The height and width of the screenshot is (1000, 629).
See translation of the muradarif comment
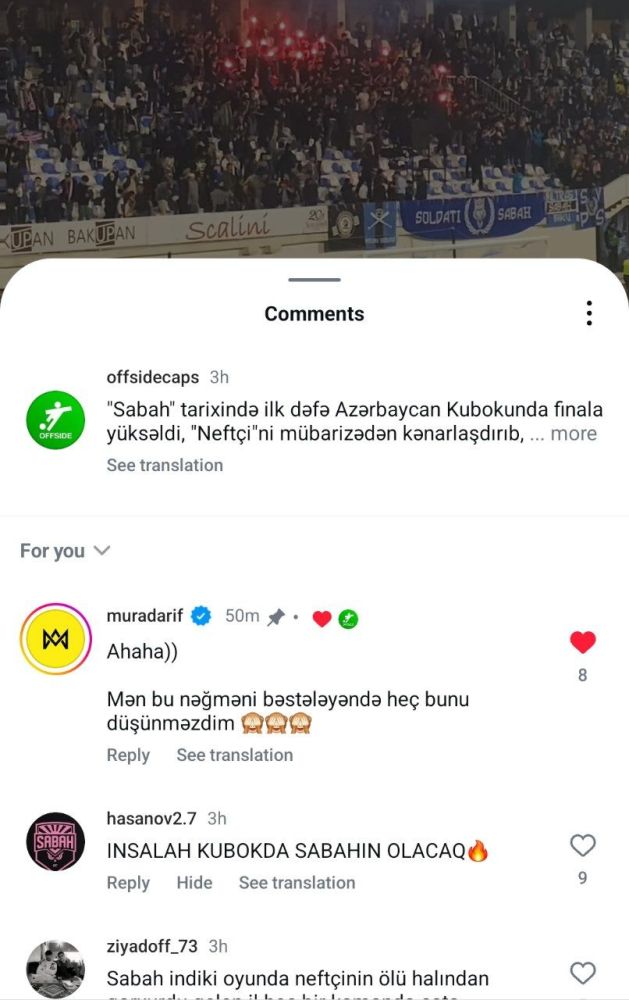coord(235,755)
